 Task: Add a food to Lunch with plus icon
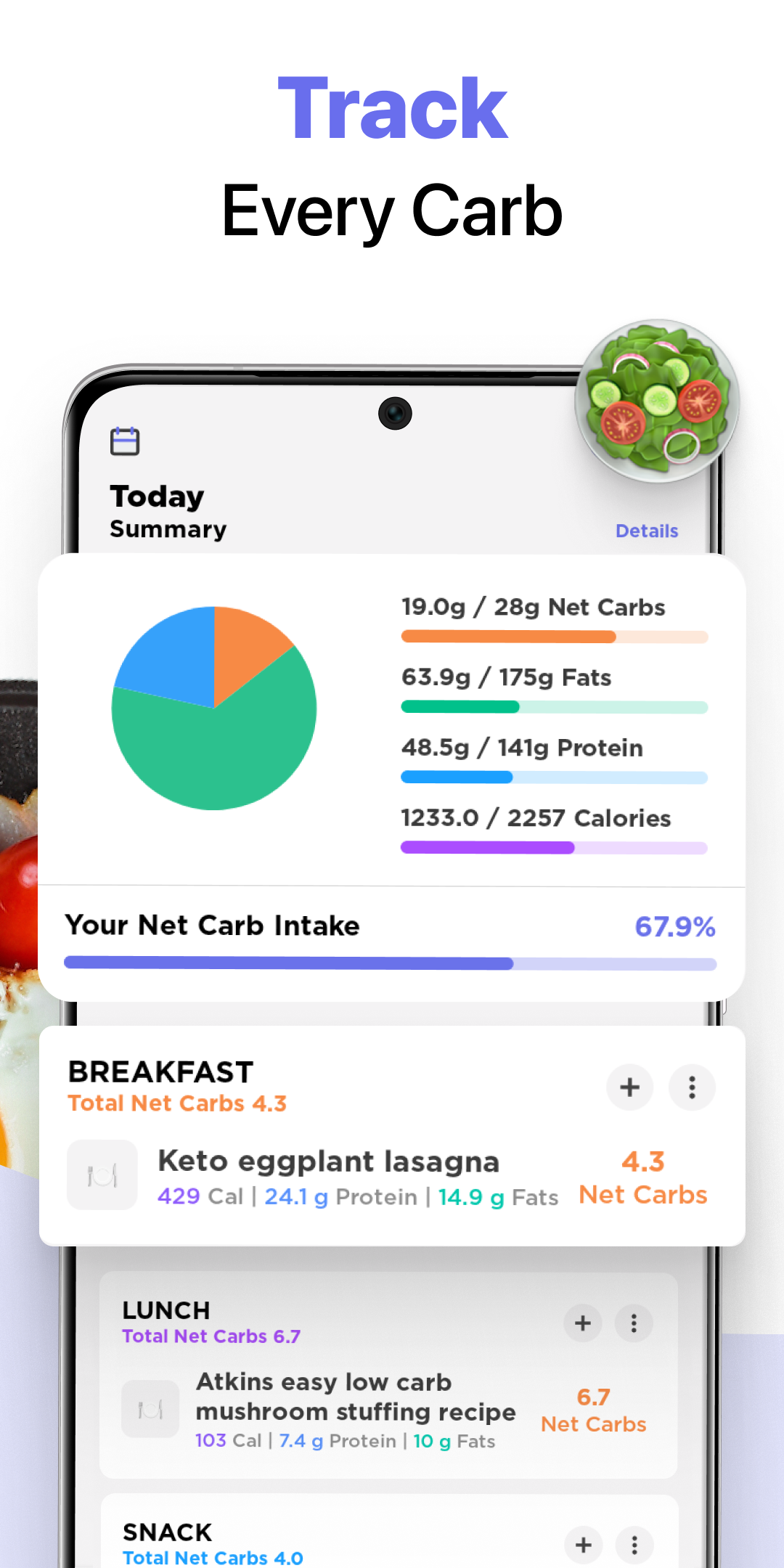tap(582, 1323)
